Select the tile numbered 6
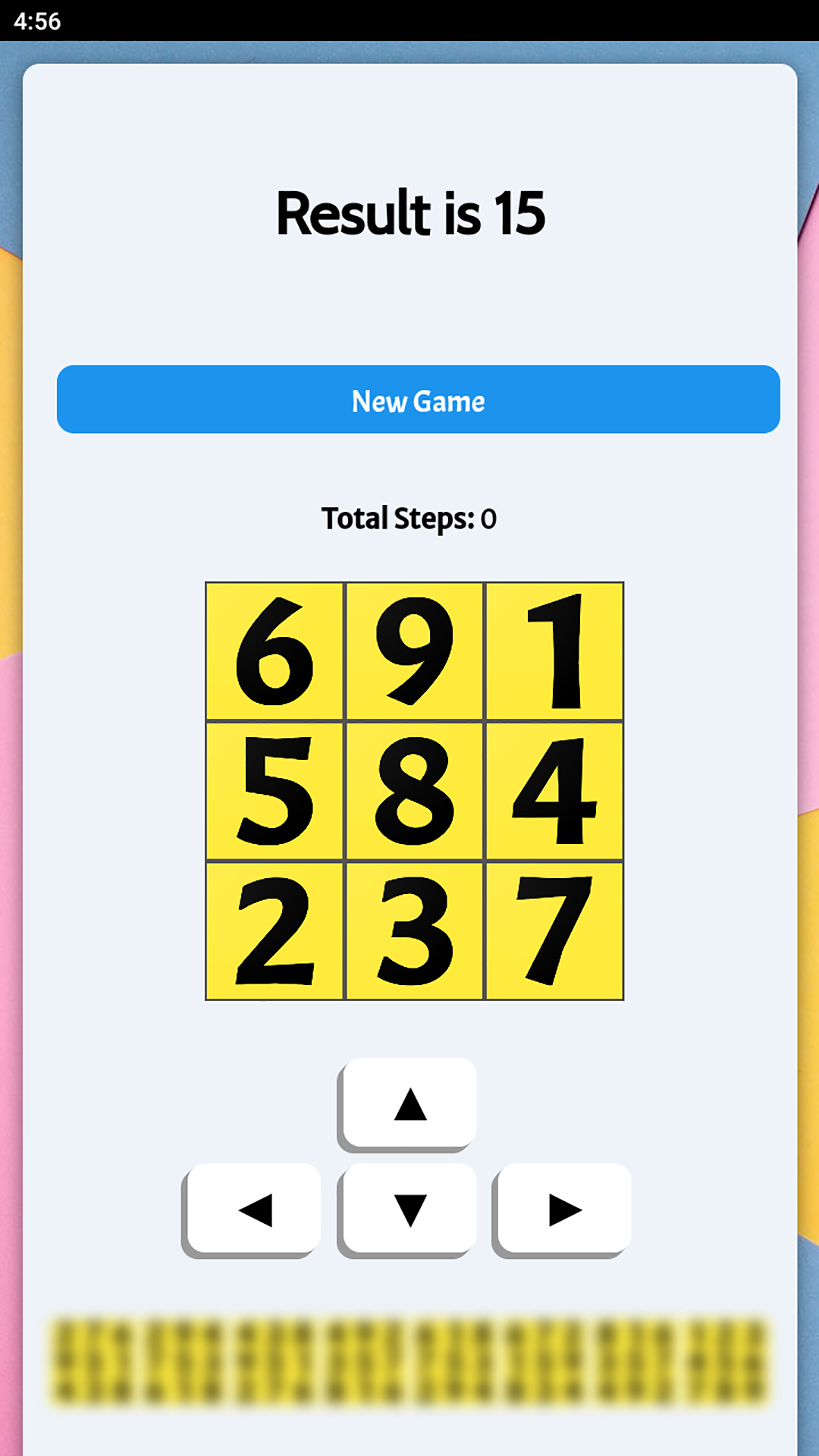 pos(275,651)
